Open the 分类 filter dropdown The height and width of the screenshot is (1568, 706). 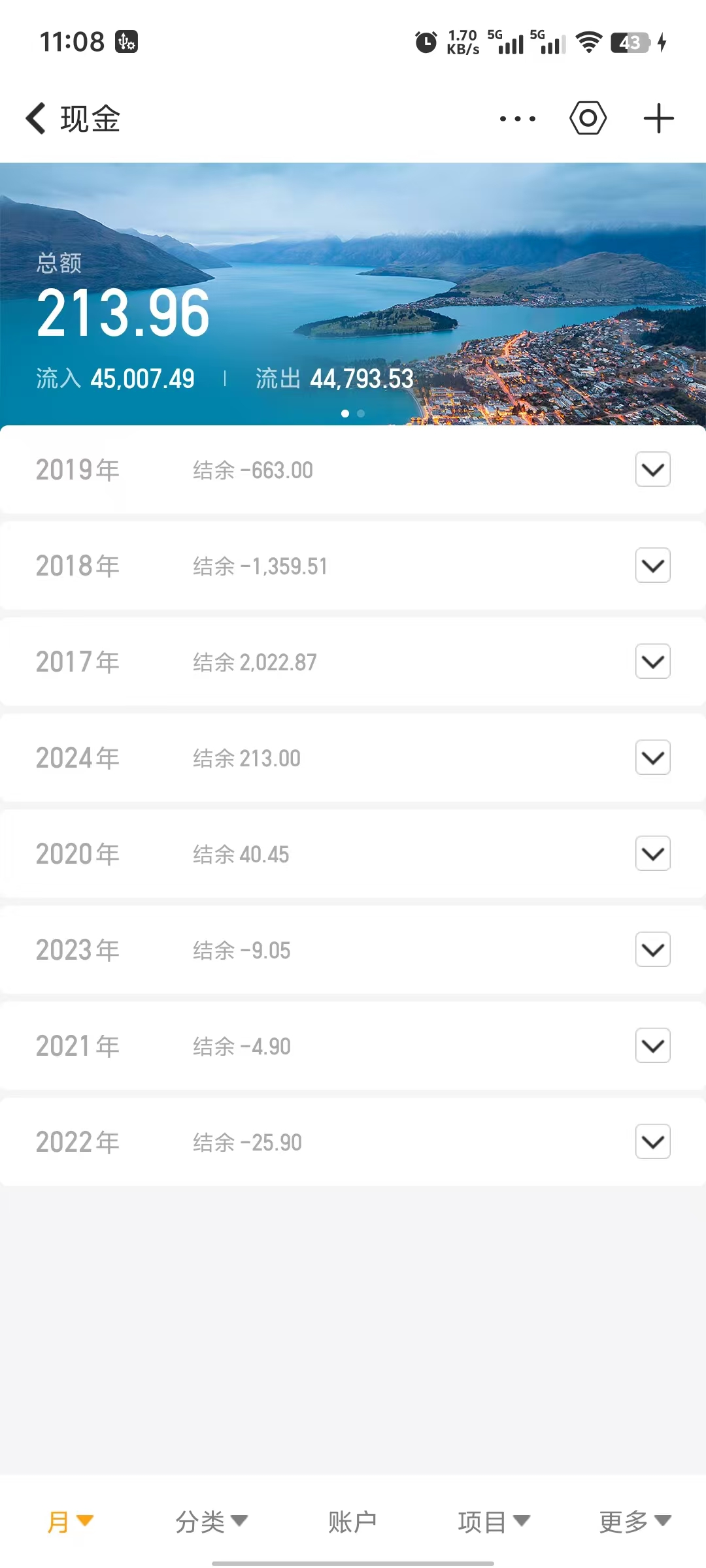pos(211,1522)
